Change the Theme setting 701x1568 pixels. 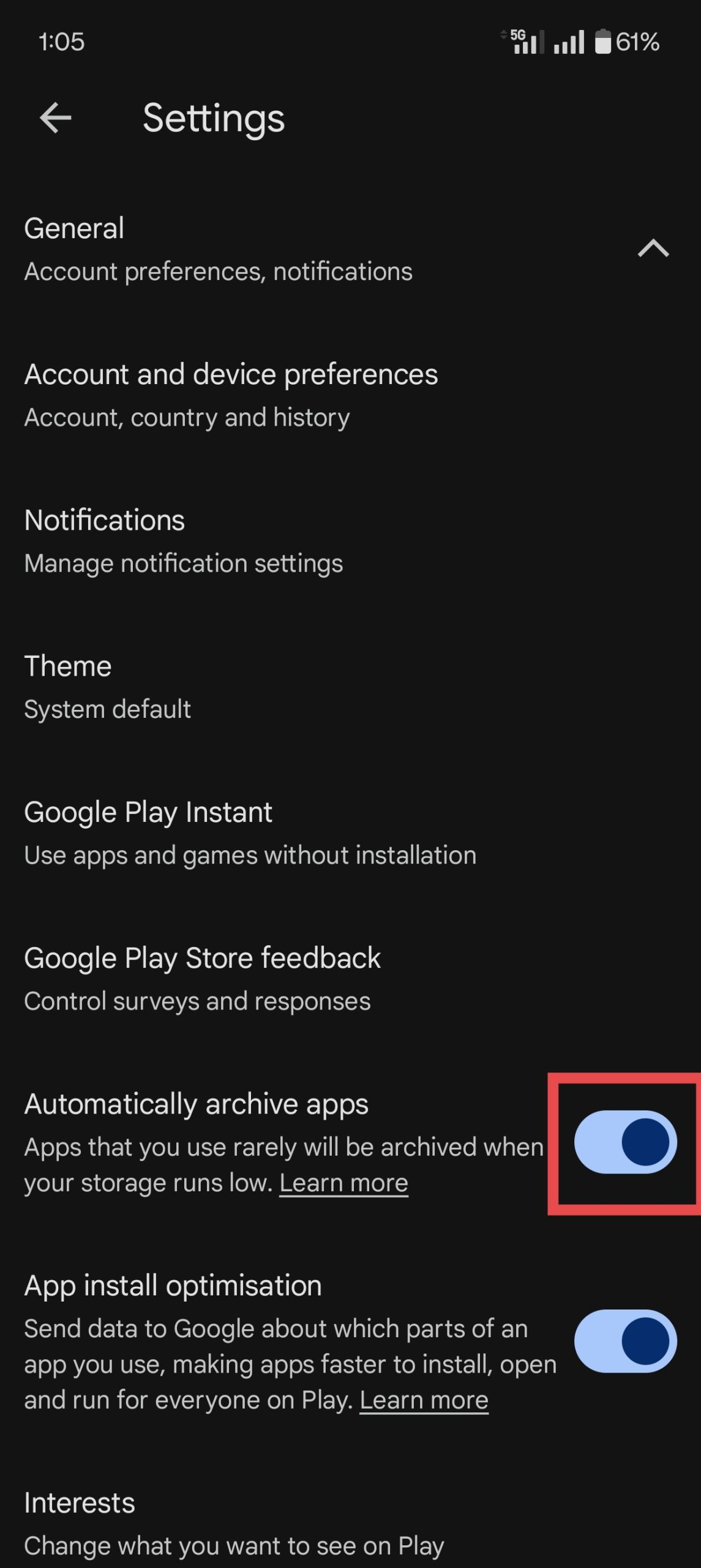(x=108, y=686)
